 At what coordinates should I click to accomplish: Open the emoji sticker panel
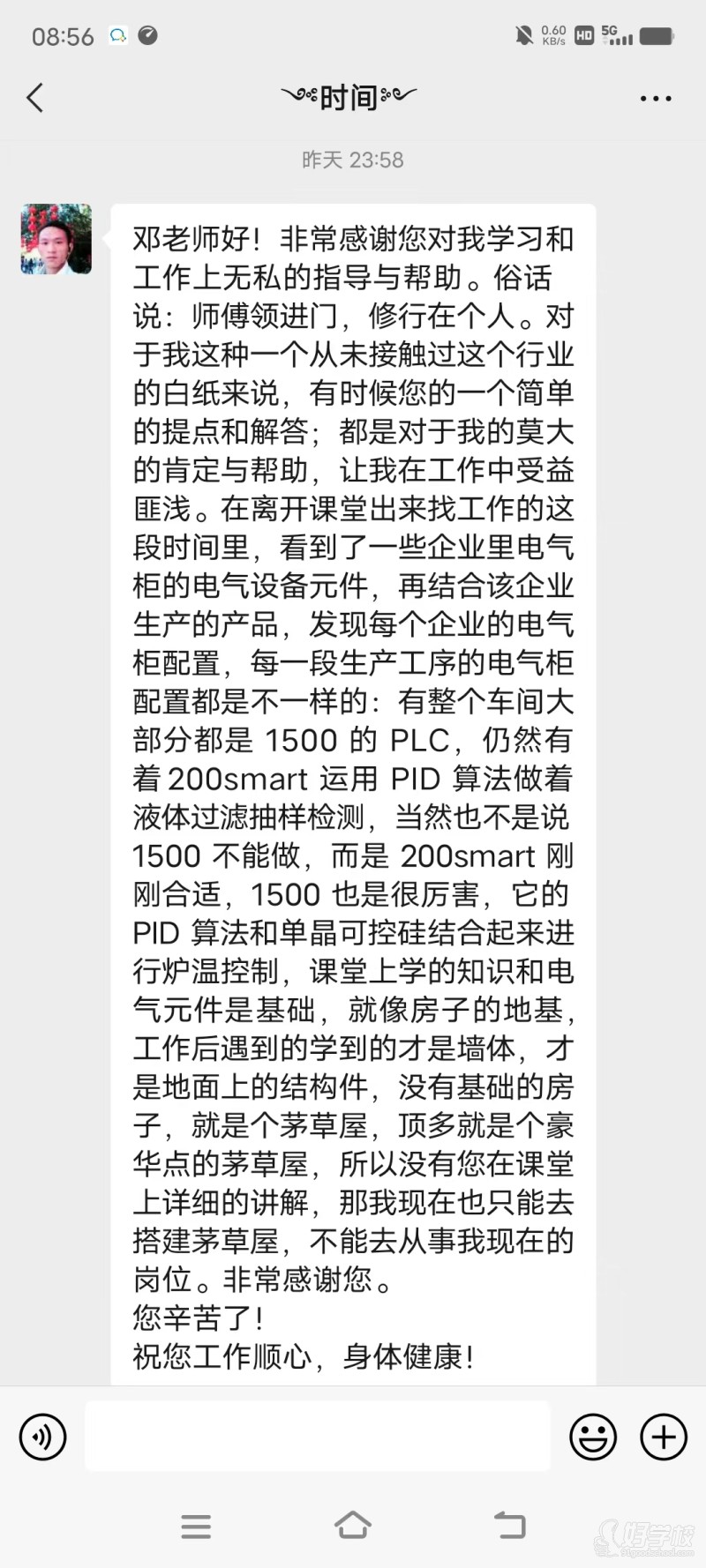(x=593, y=1437)
